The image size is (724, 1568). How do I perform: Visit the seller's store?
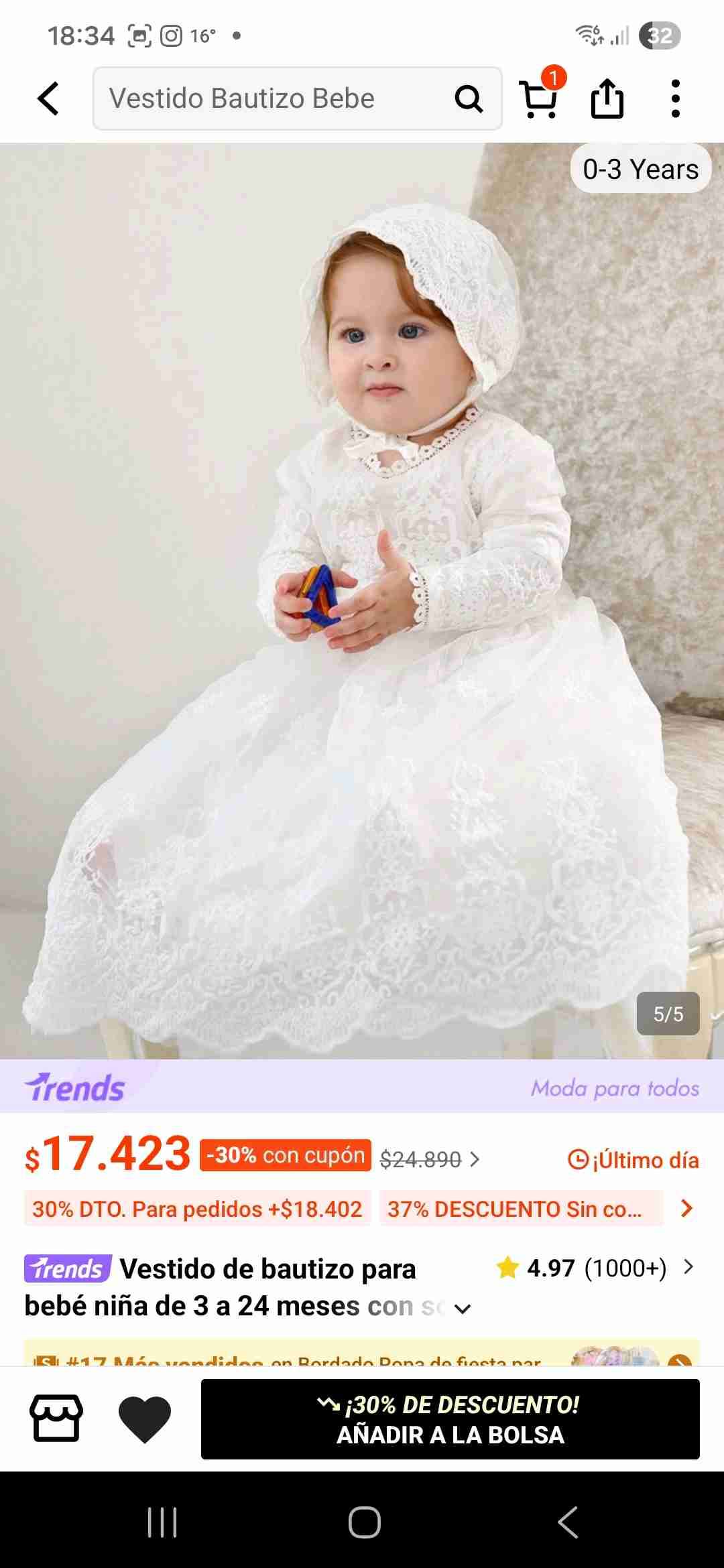click(x=56, y=1418)
